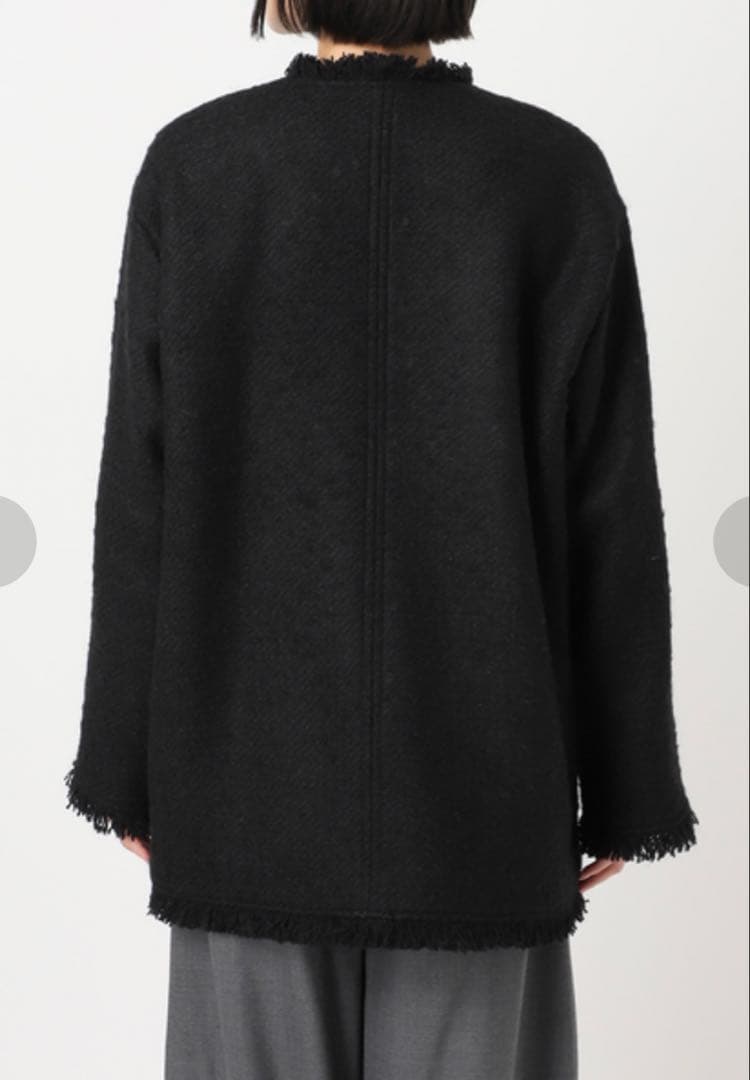Go to the next product photo
The height and width of the screenshot is (1080, 750).
tap(734, 541)
